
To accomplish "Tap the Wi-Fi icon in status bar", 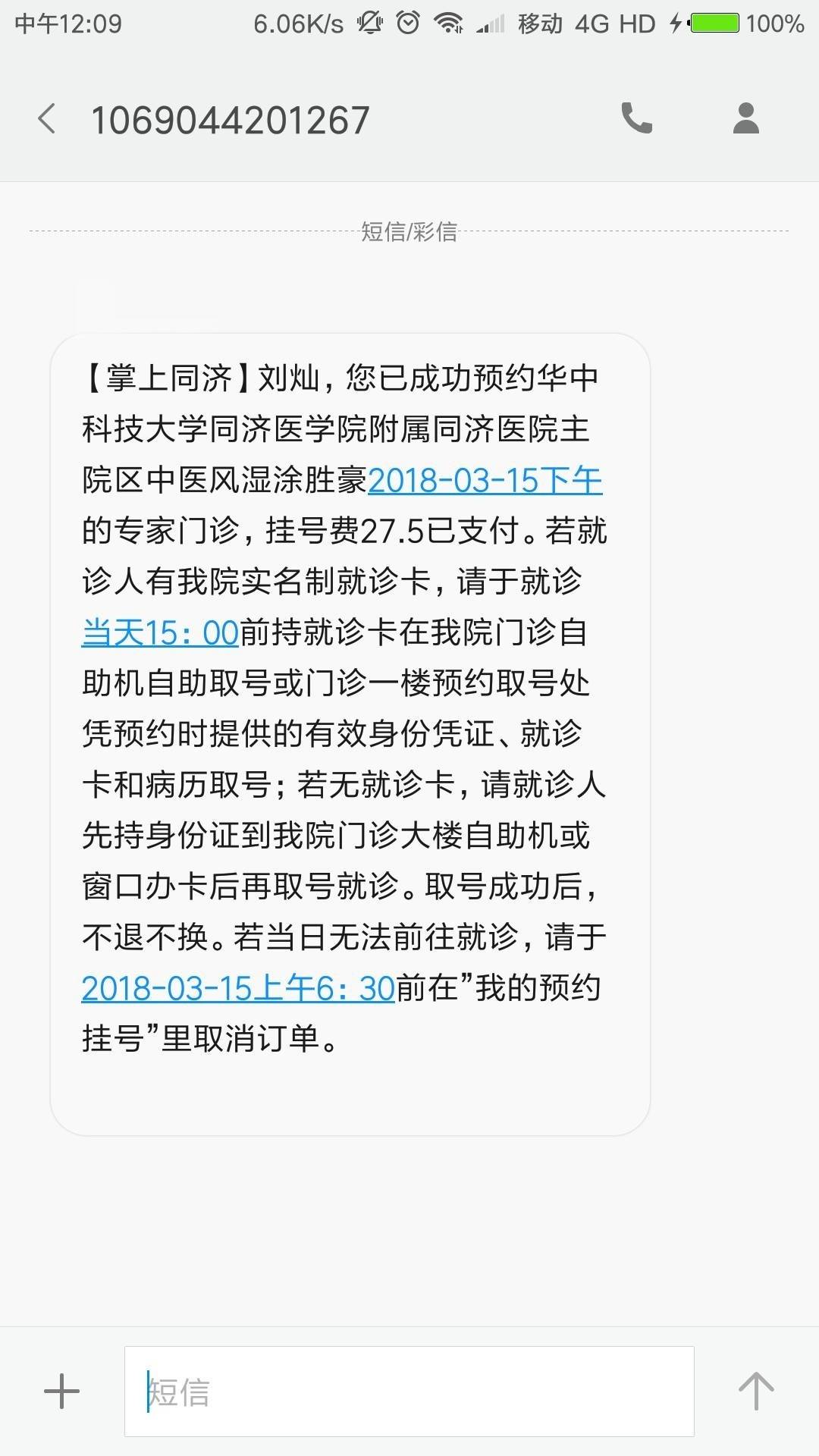I will [x=449, y=22].
